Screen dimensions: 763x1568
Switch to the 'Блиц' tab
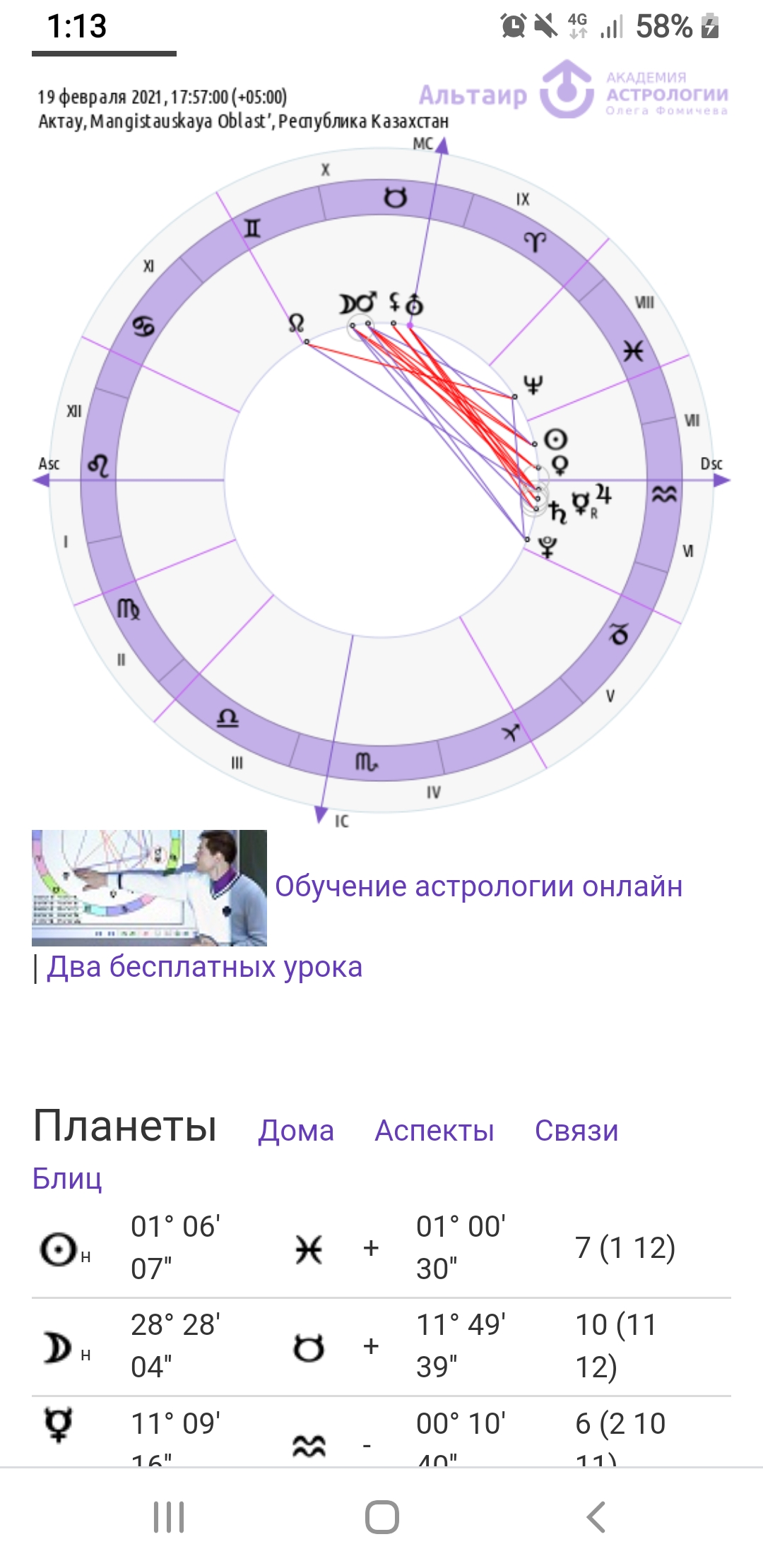point(67,1178)
